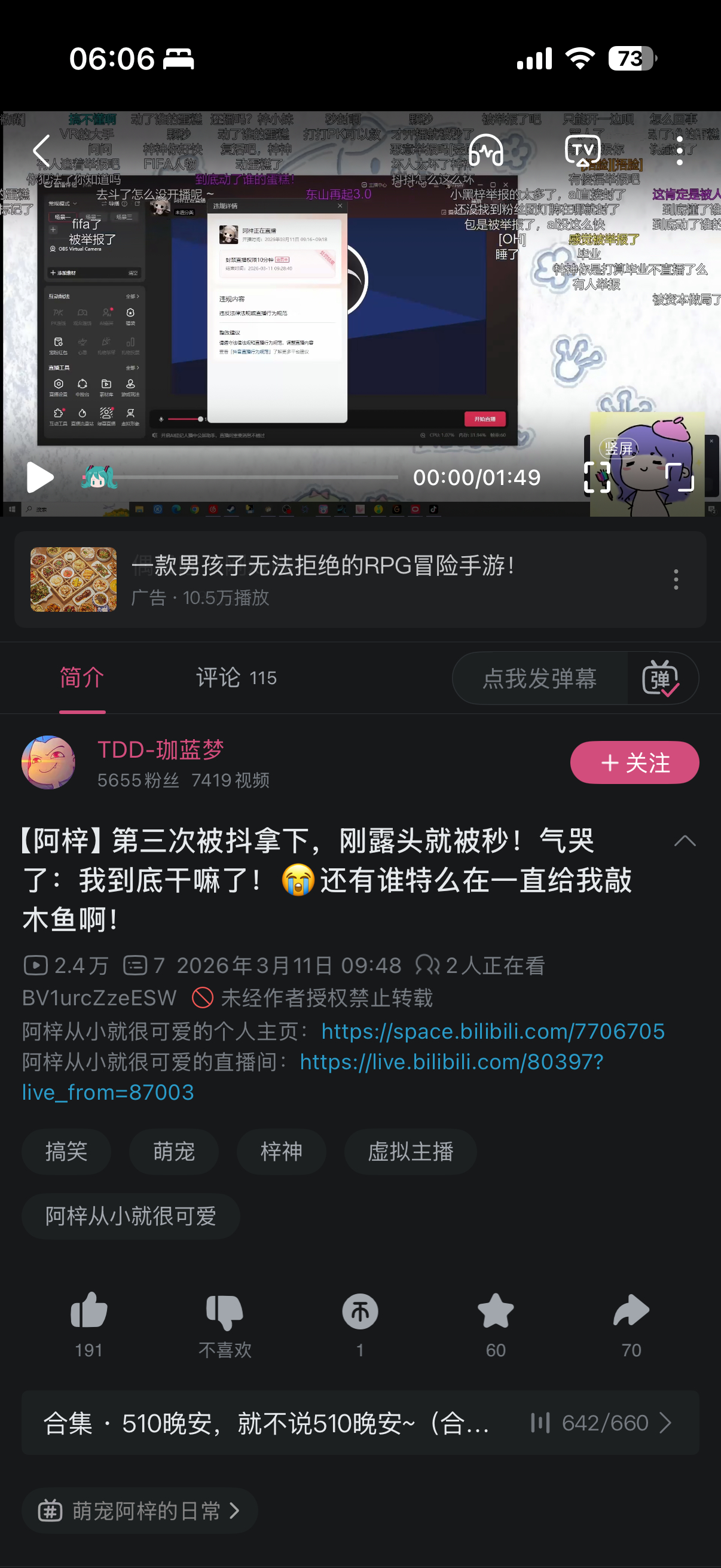Screen dimensions: 721x1568
Task: Switch to the 评论 comments tab
Action: (236, 678)
